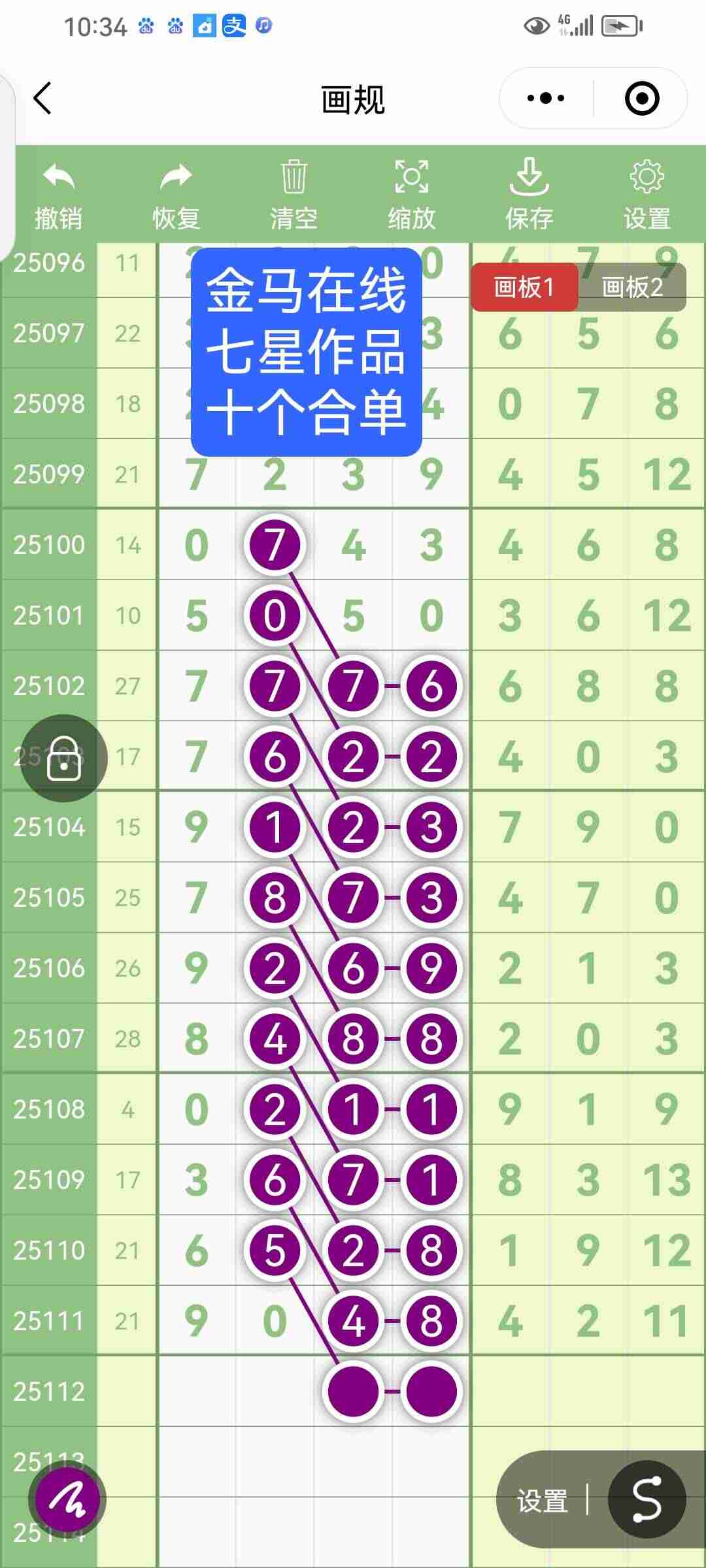
Task: Switch to the 画板2 tab
Action: (x=631, y=286)
